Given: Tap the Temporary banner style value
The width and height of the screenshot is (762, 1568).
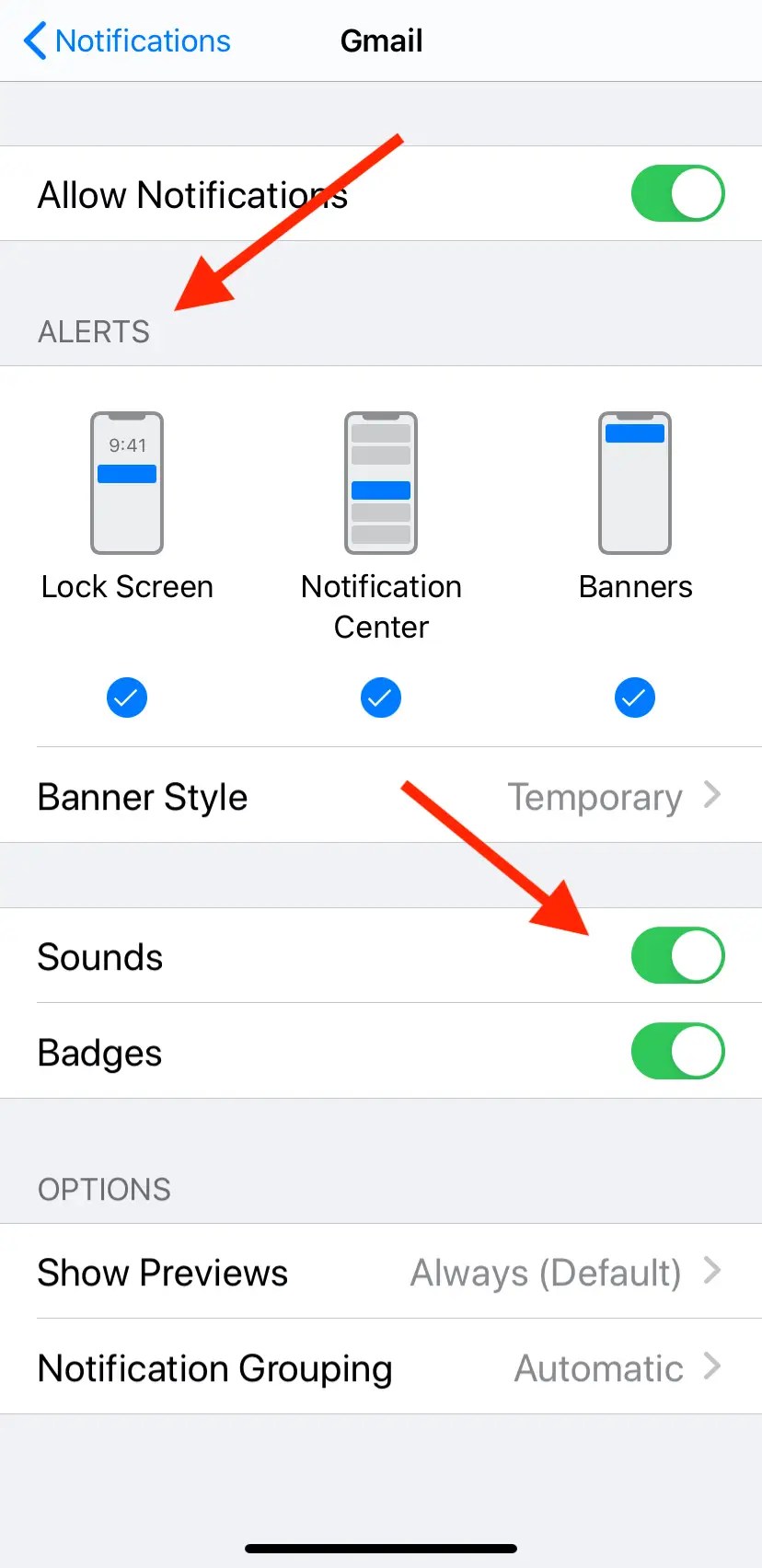Looking at the screenshot, I should click(595, 797).
